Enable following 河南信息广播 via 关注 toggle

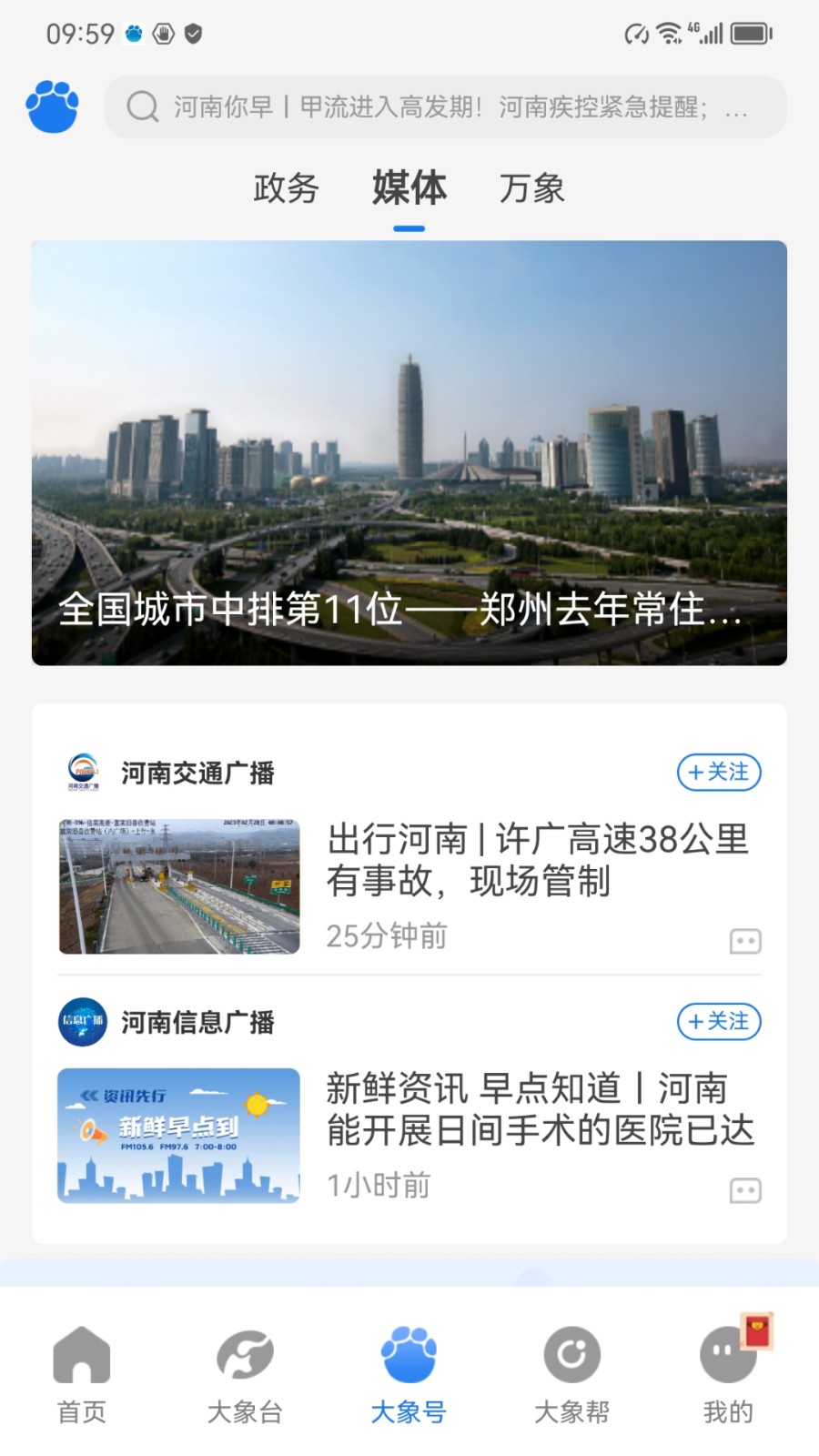tap(718, 1022)
